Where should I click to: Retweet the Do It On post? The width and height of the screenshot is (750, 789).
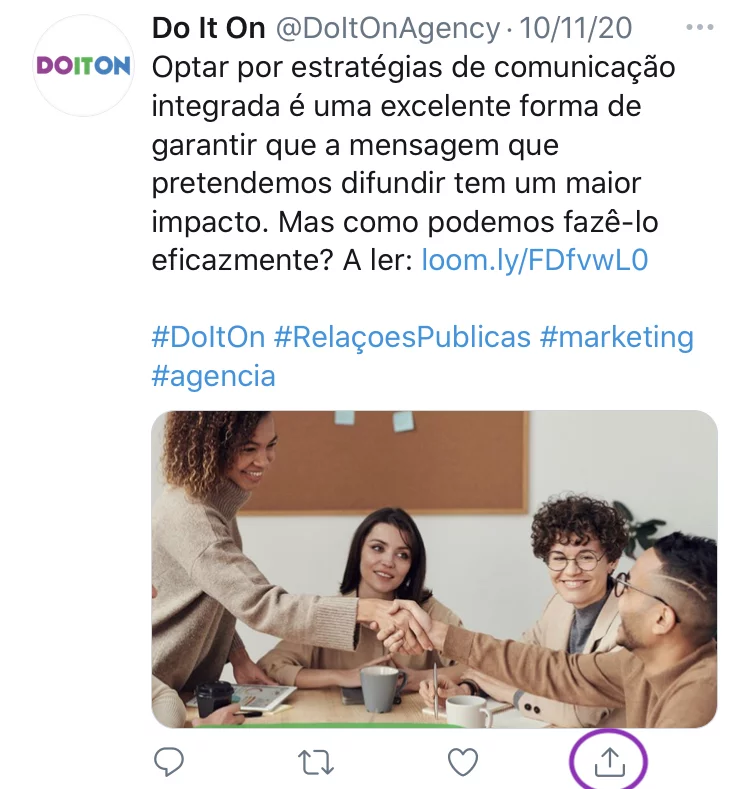click(316, 763)
